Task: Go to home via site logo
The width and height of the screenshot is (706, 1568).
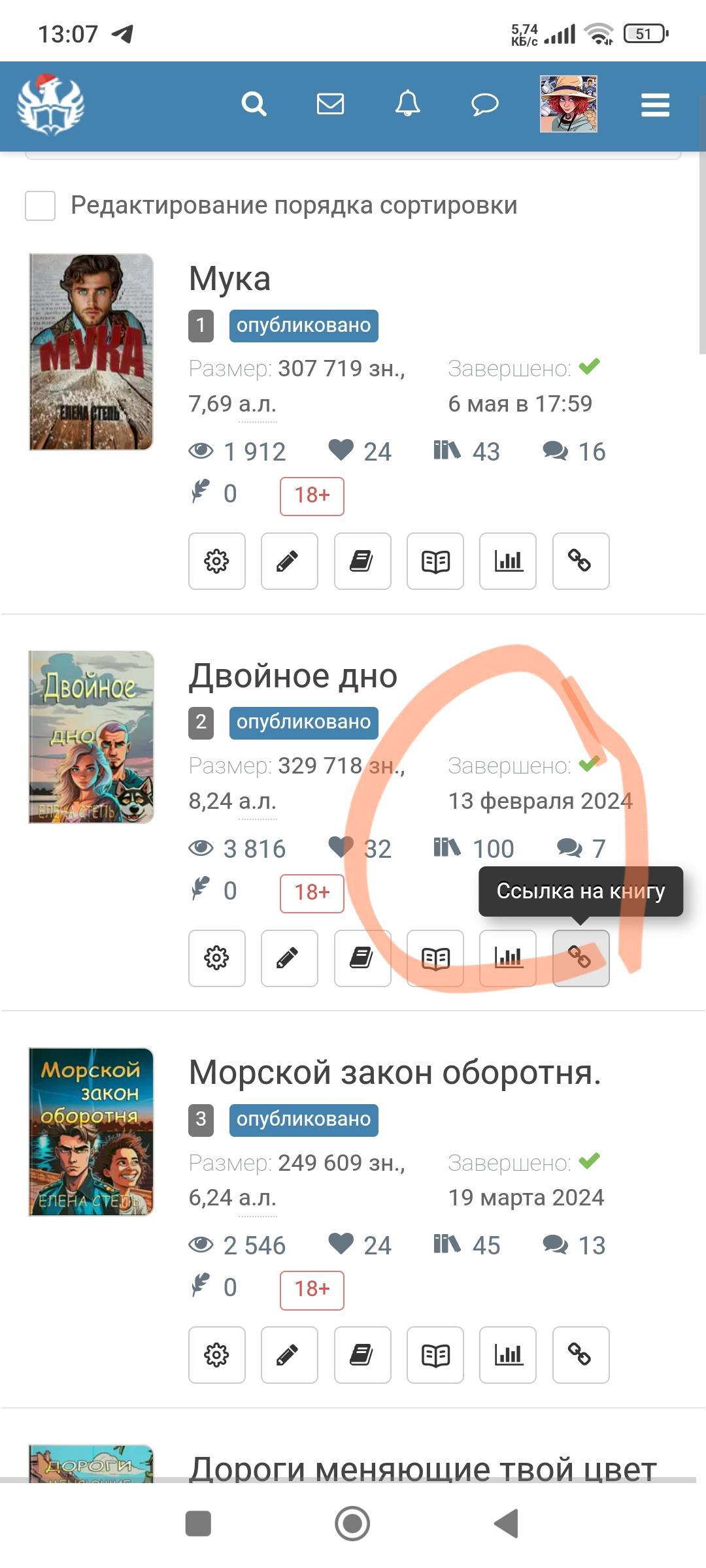Action: tap(51, 105)
